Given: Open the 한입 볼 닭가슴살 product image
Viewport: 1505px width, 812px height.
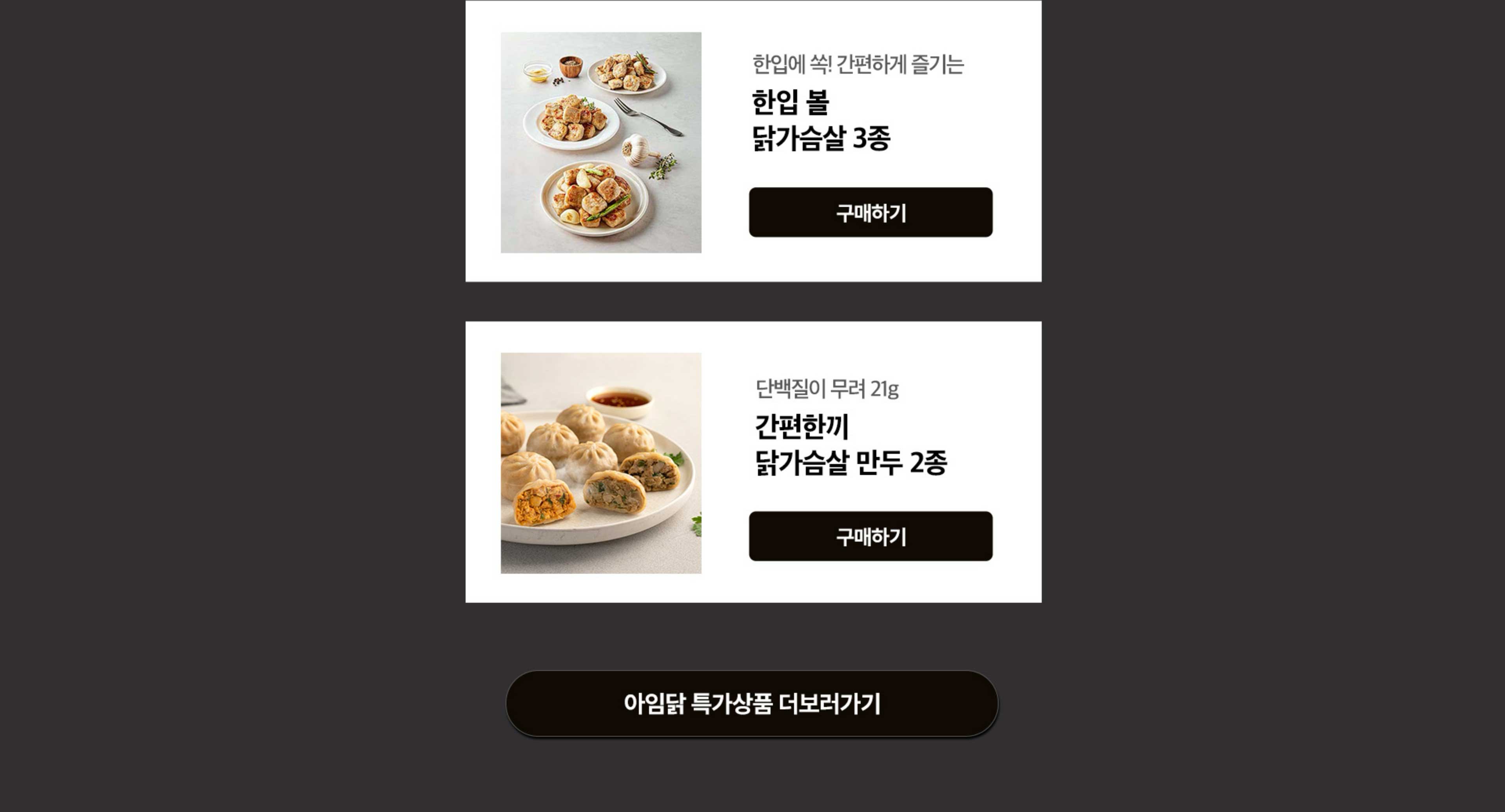Looking at the screenshot, I should tap(600, 143).
